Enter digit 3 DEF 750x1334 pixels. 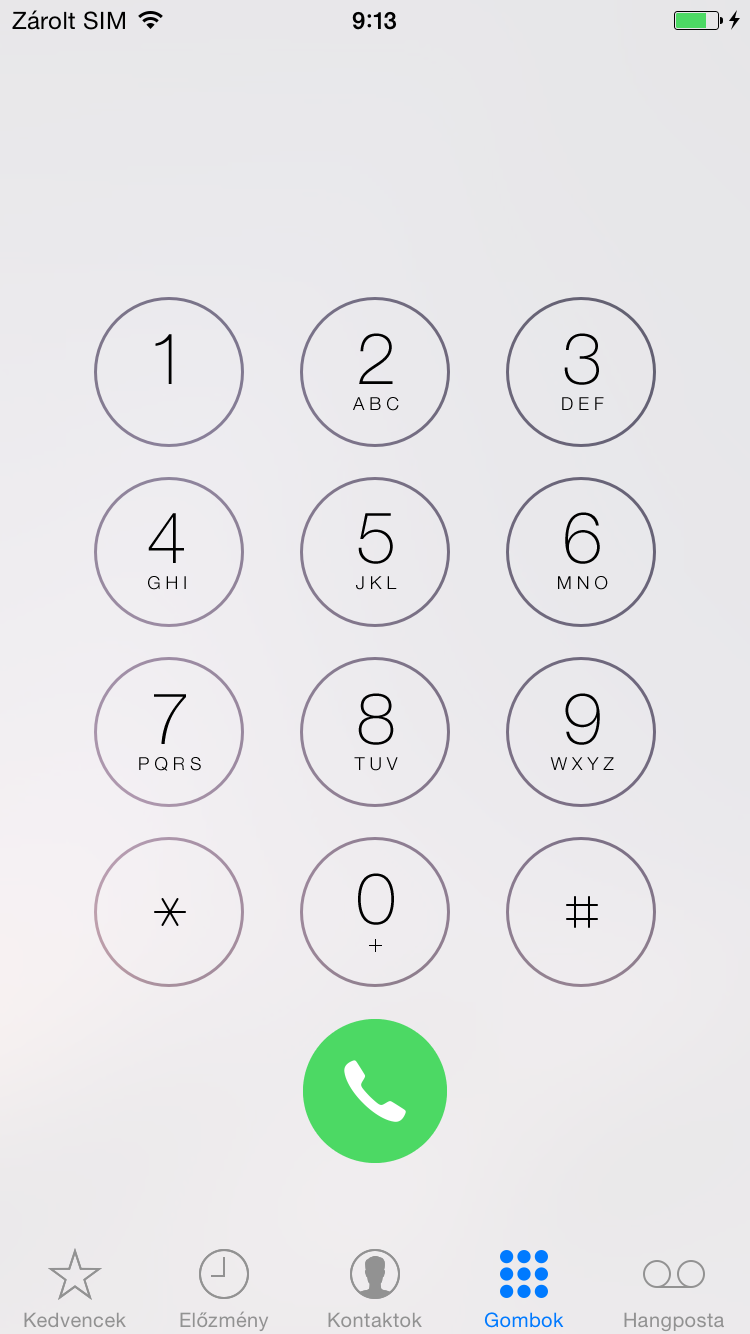point(581,372)
